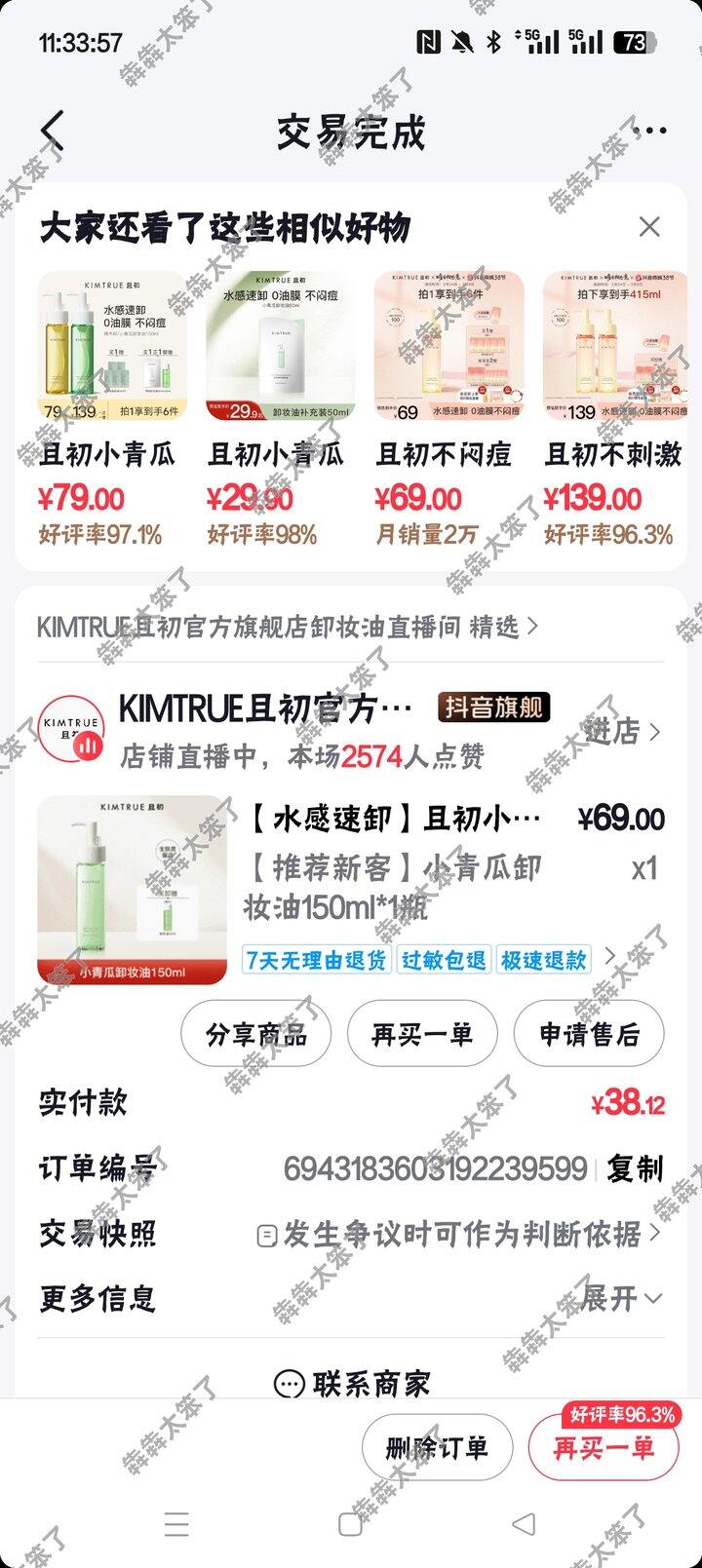Click the 抖音旗舰 flagship store badge
Viewport: 702px width, 1568px height.
(x=493, y=708)
